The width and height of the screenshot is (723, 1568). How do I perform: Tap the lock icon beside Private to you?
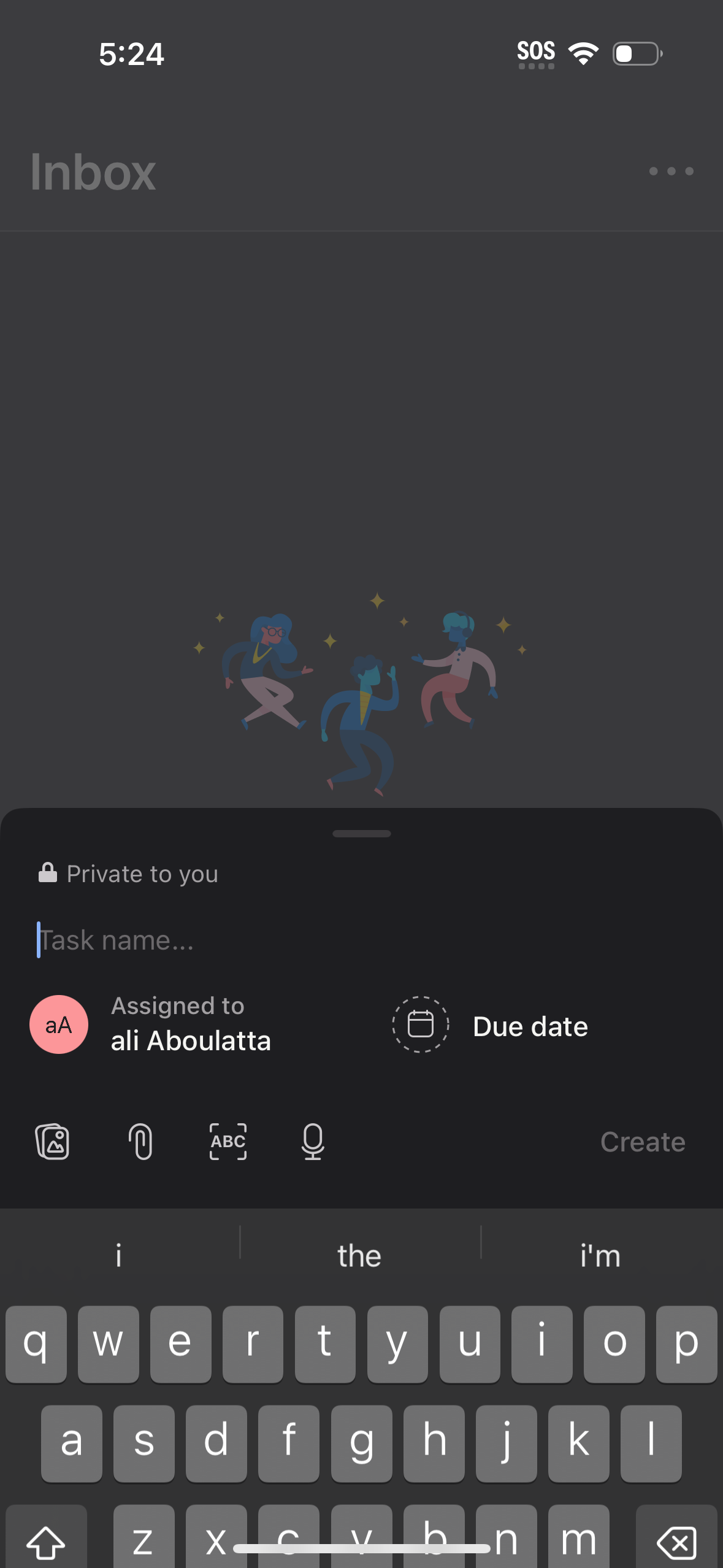coord(48,872)
